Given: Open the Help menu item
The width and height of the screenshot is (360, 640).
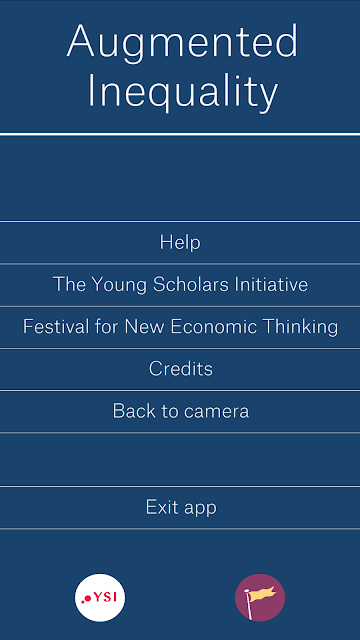Looking at the screenshot, I should [x=180, y=242].
